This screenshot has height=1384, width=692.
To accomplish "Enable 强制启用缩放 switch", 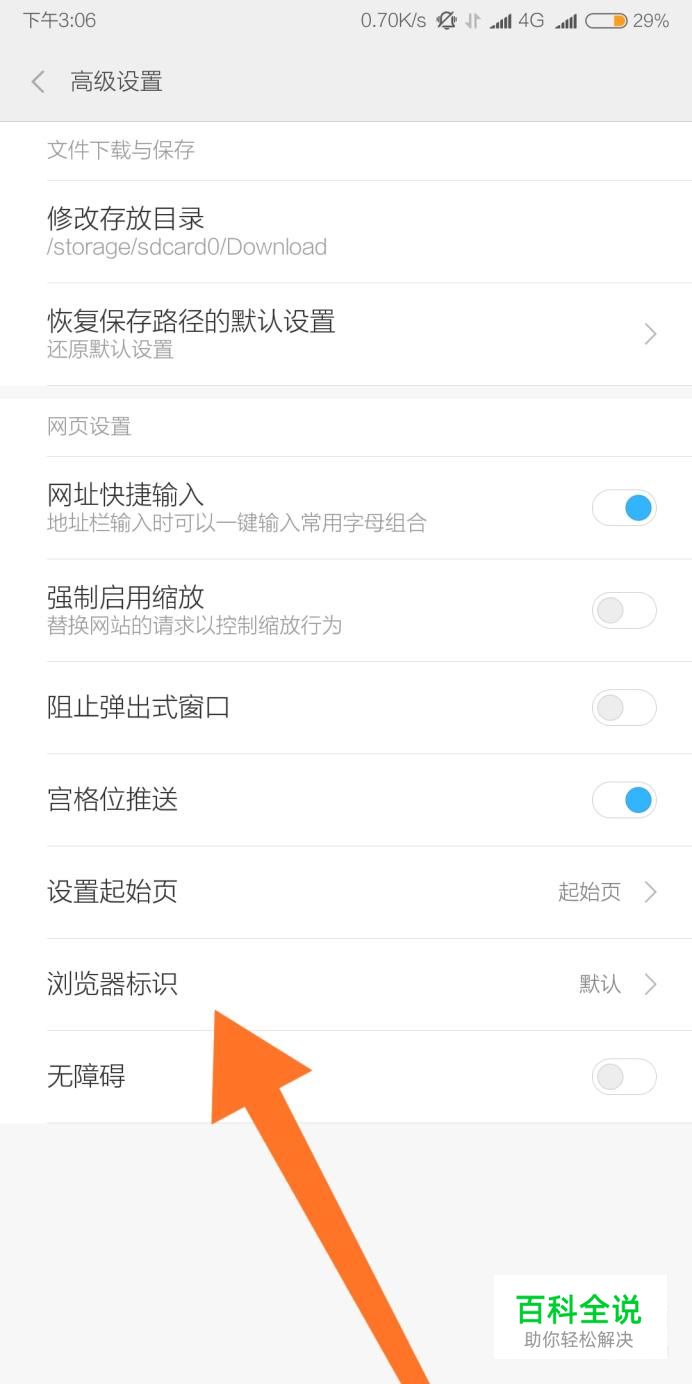I will click(x=624, y=610).
